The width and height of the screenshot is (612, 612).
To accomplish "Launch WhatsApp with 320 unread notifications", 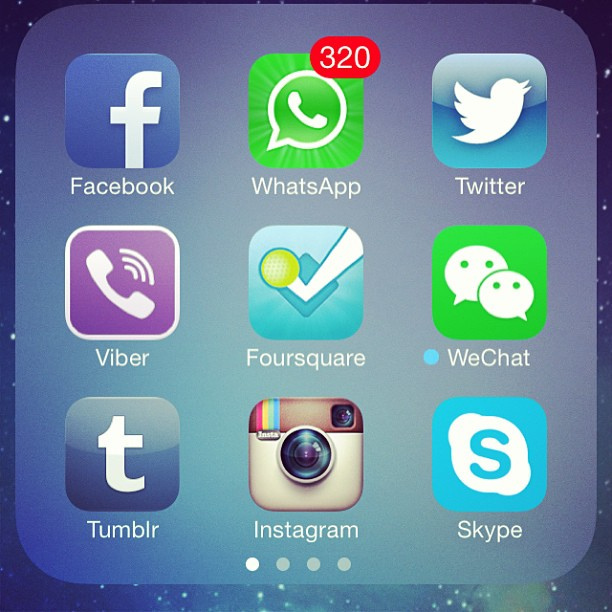I will 305,111.
